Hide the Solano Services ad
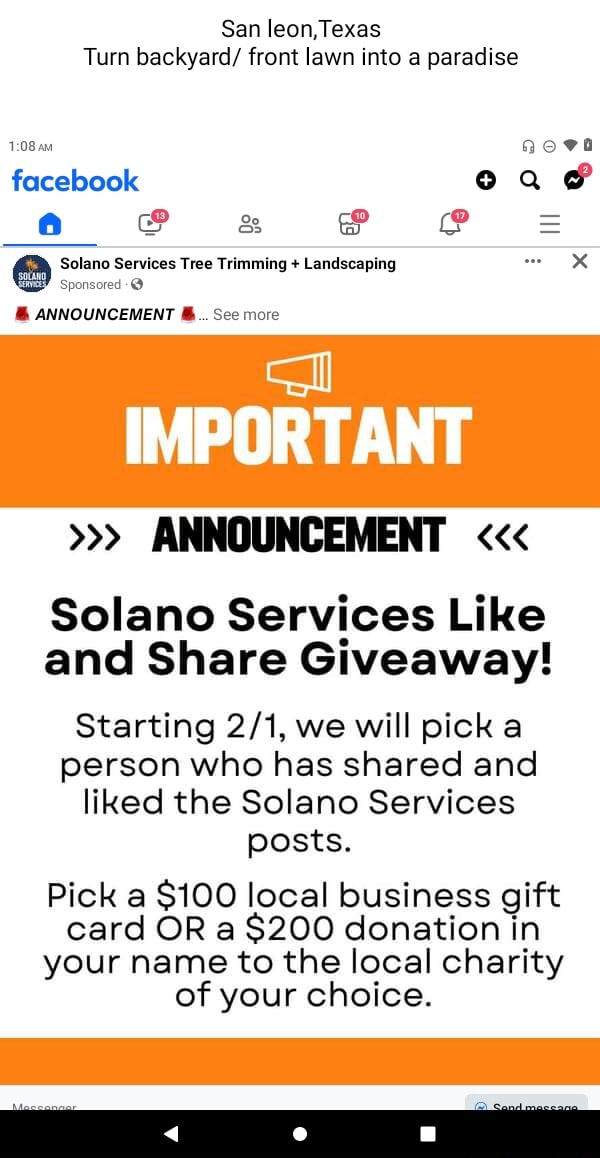 point(579,262)
